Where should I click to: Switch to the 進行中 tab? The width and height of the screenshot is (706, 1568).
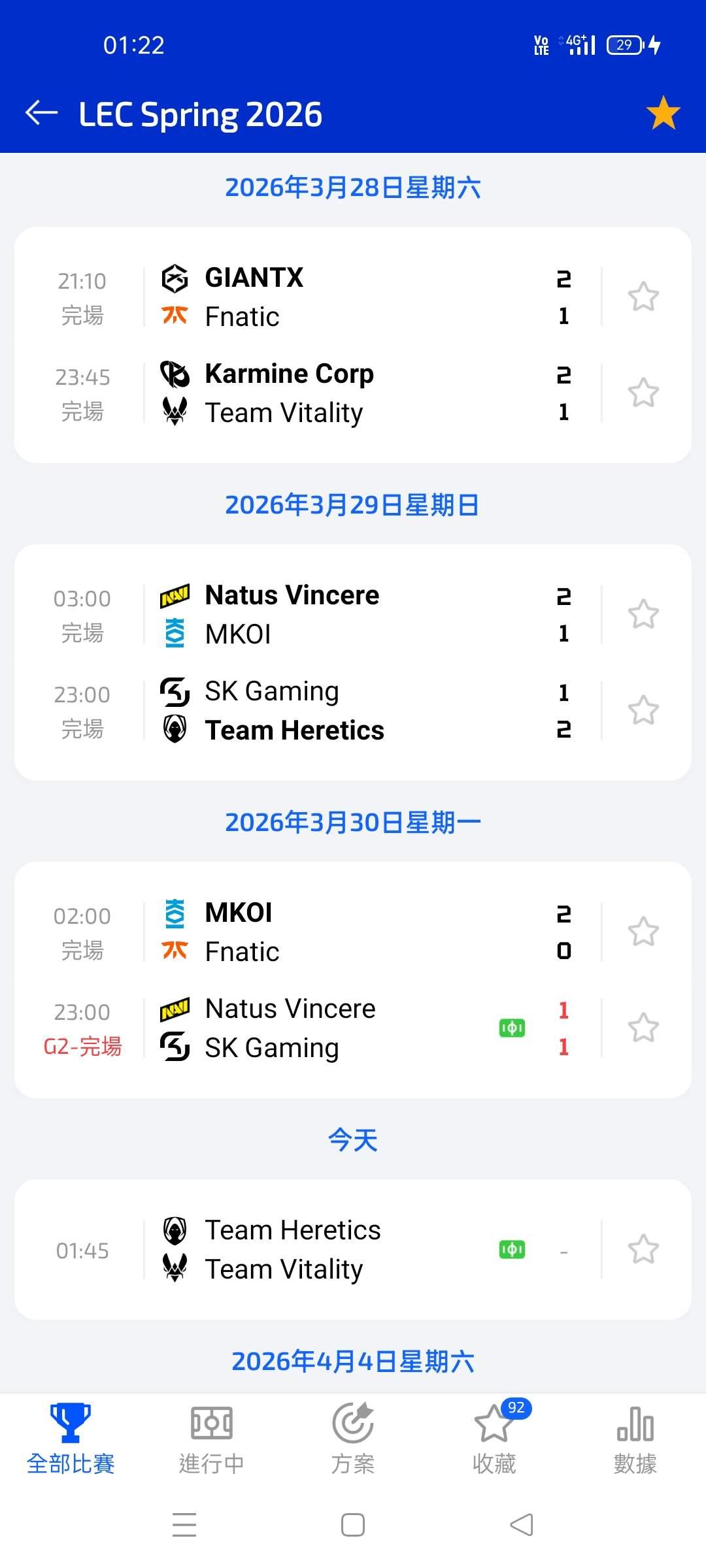pyautogui.click(x=211, y=1439)
